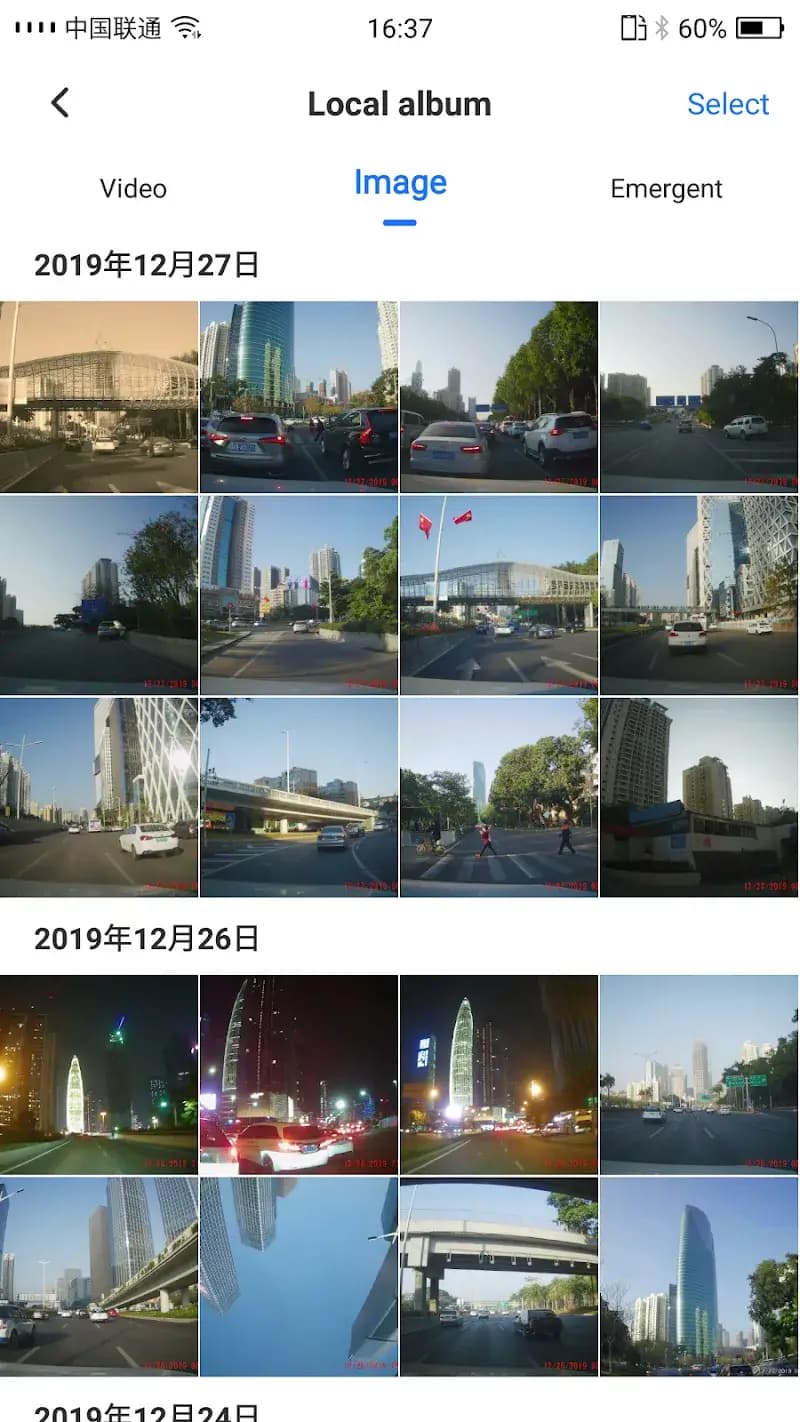This screenshot has height=1422, width=800.
Task: Tap the Image tab
Action: [x=400, y=184]
